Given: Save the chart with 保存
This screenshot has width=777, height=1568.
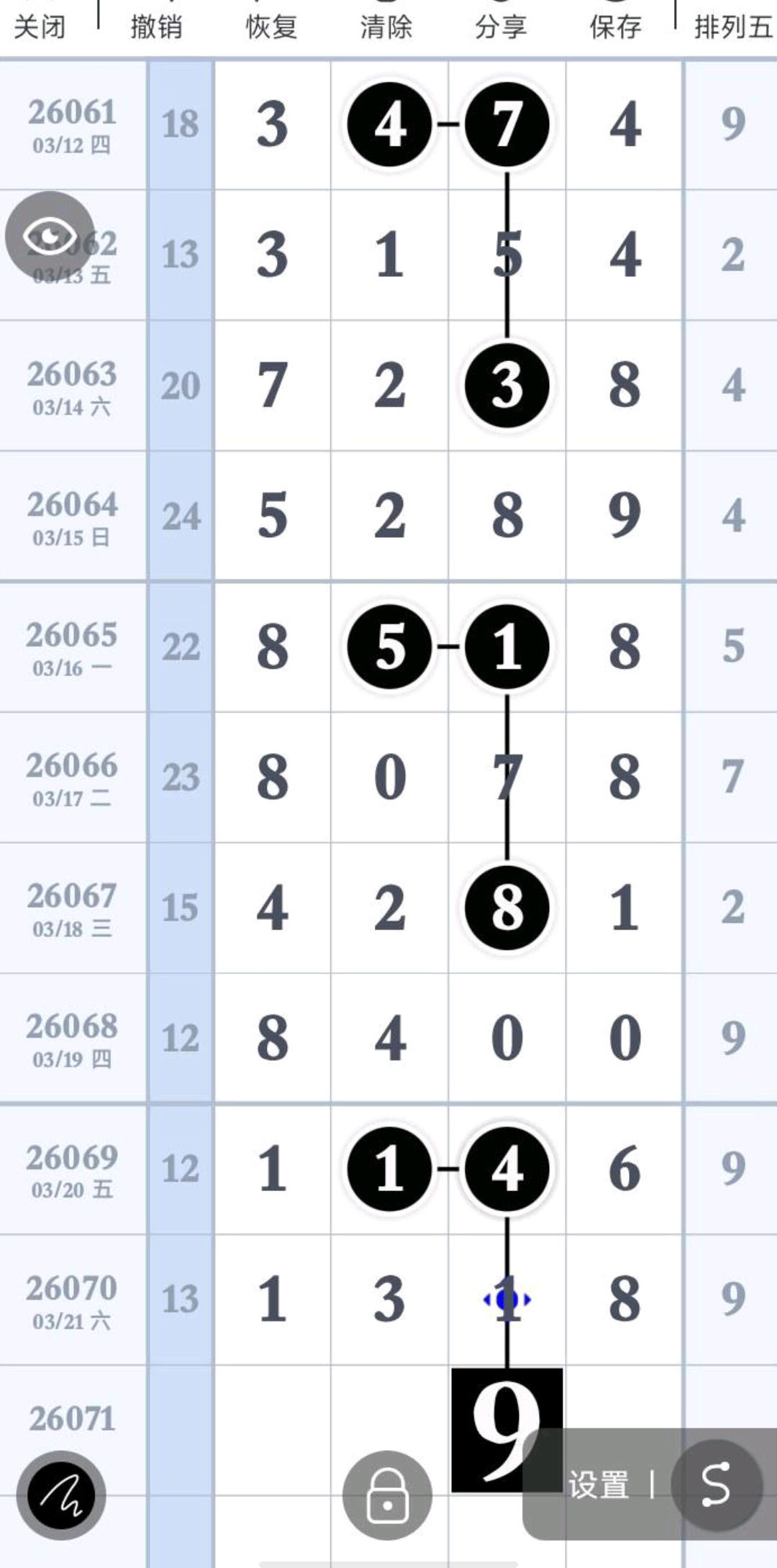Looking at the screenshot, I should pos(616,26).
